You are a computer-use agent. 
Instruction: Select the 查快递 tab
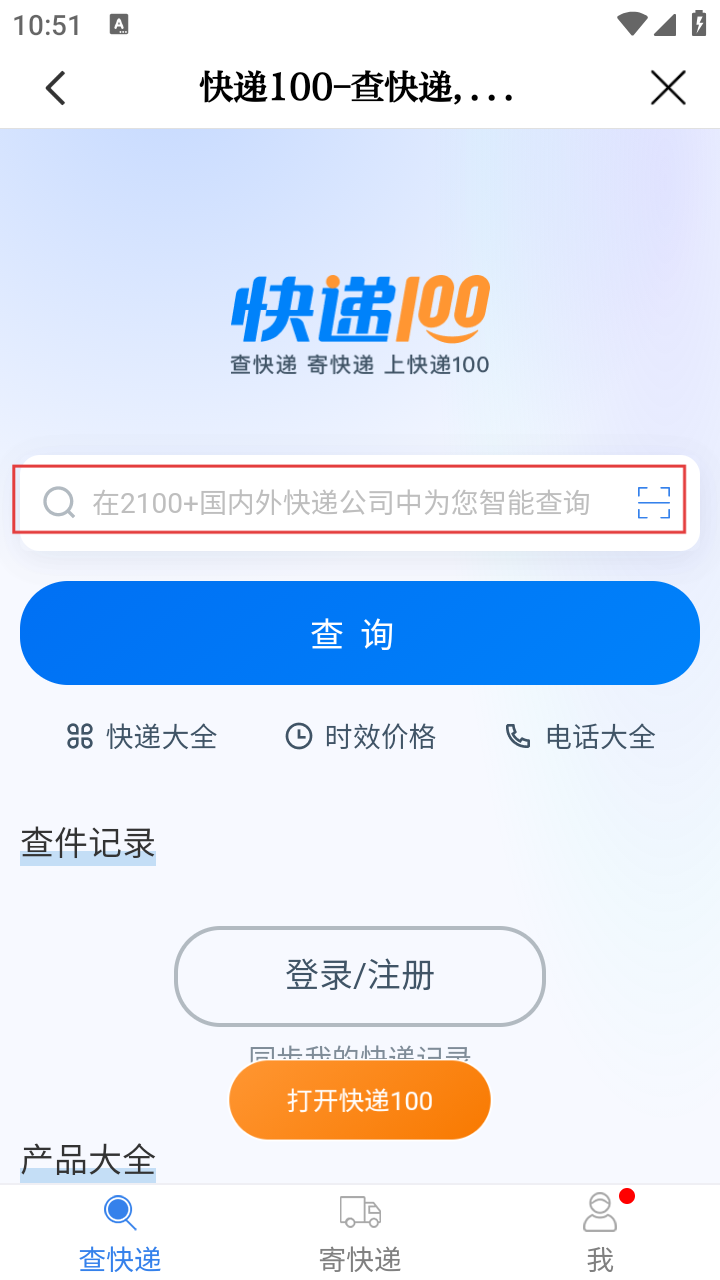[x=120, y=1234]
